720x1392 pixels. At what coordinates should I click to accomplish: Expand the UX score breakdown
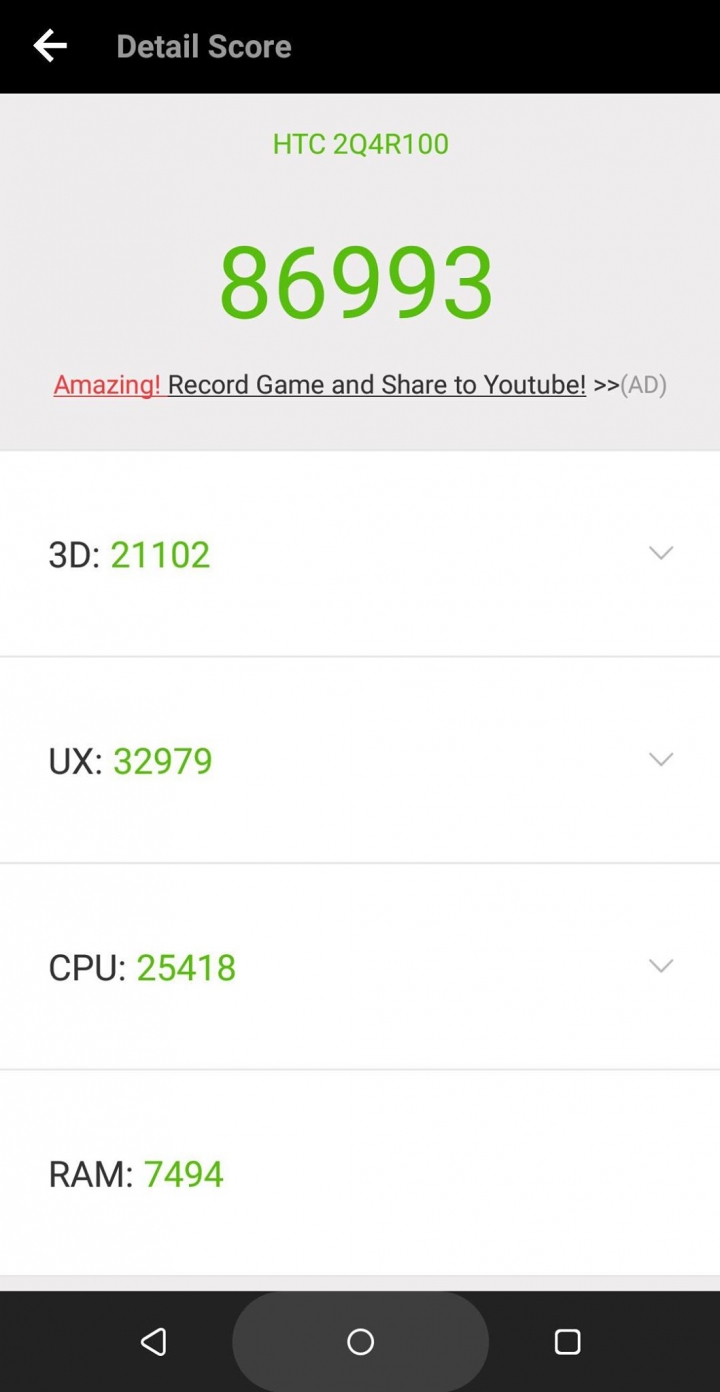pyautogui.click(x=660, y=760)
